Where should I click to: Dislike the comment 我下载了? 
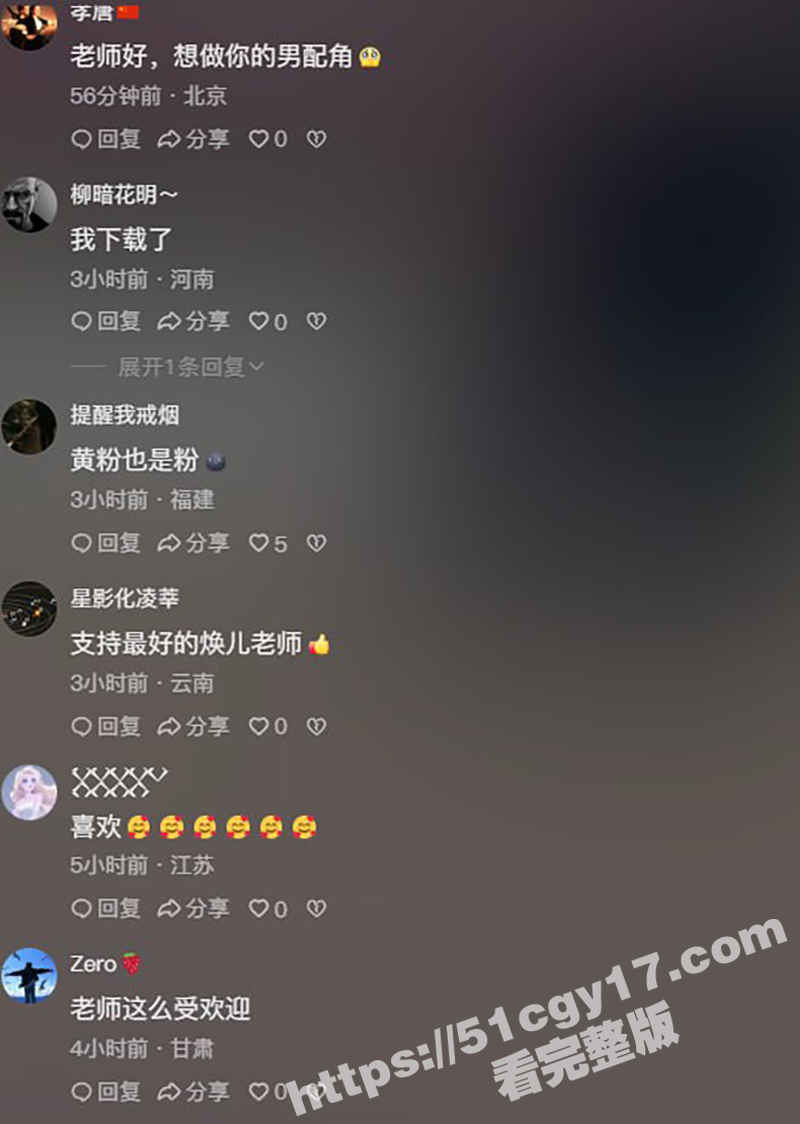pos(316,321)
